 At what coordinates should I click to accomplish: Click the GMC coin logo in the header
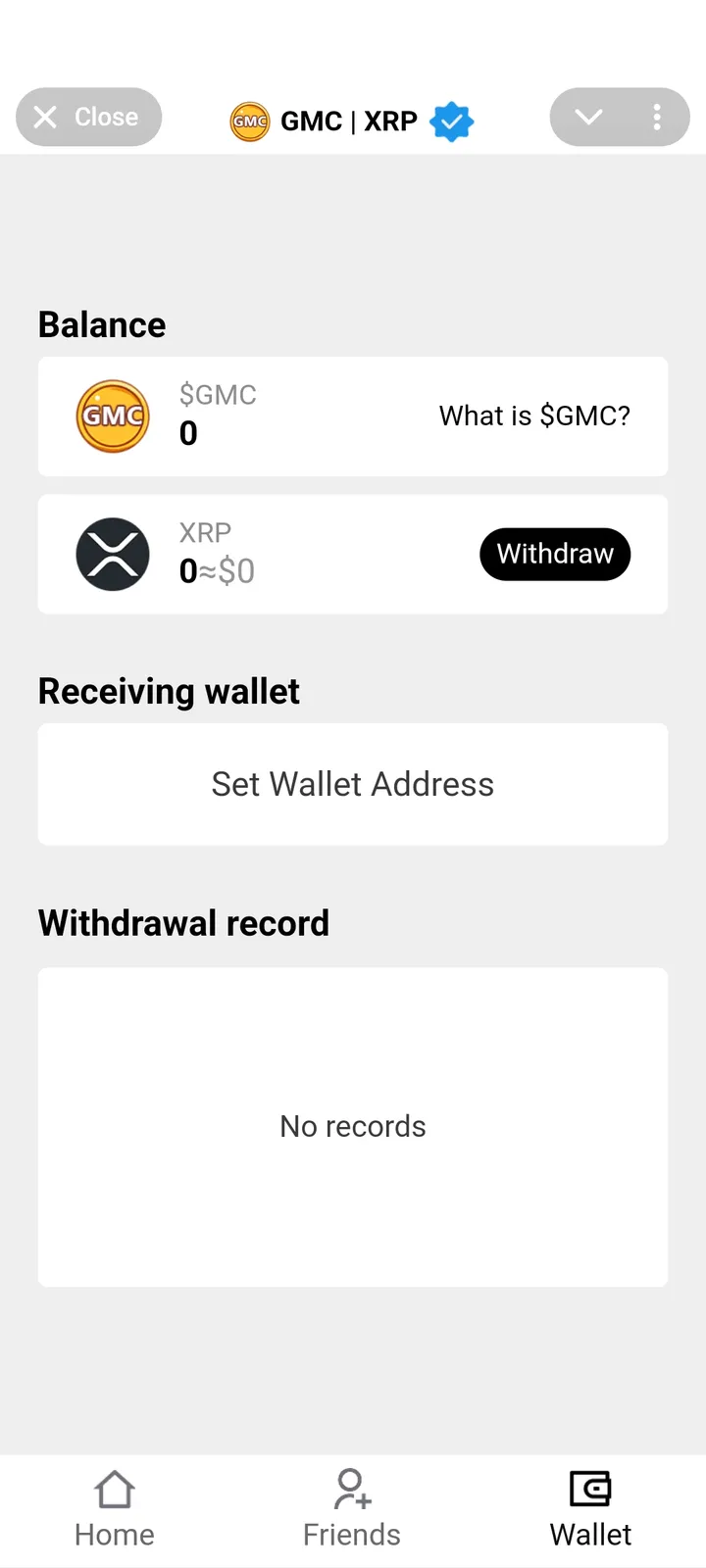[249, 122]
